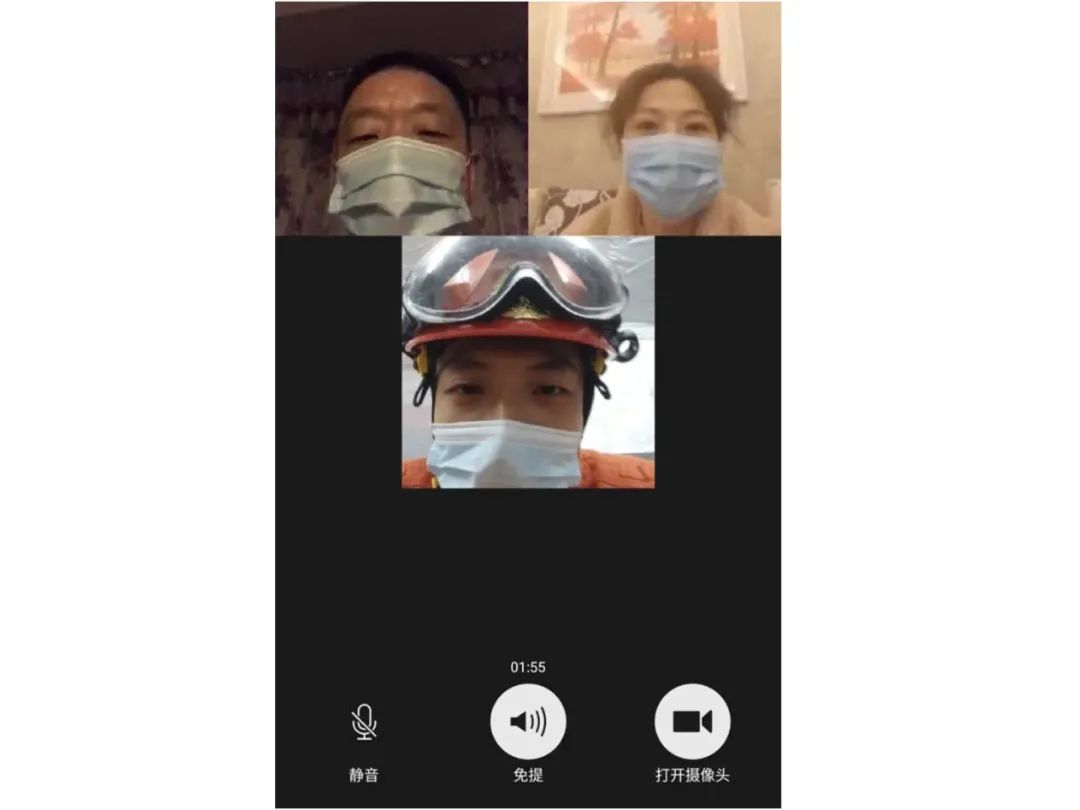The image size is (1080, 810).
Task: Turn on the camera with 打开摄像头
Action: [692, 722]
